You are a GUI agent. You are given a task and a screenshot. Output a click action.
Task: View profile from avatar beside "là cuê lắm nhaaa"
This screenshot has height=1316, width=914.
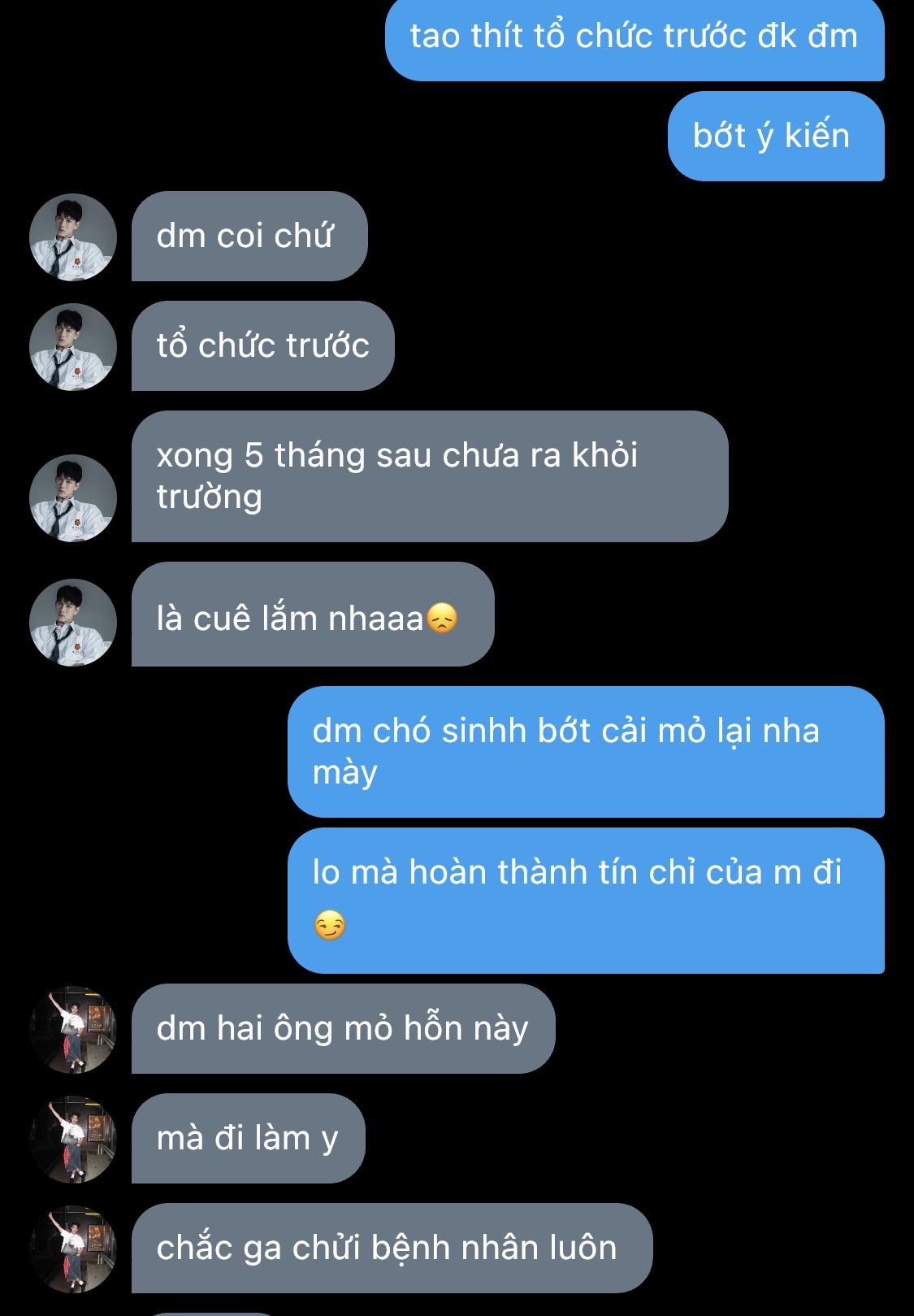tap(73, 623)
